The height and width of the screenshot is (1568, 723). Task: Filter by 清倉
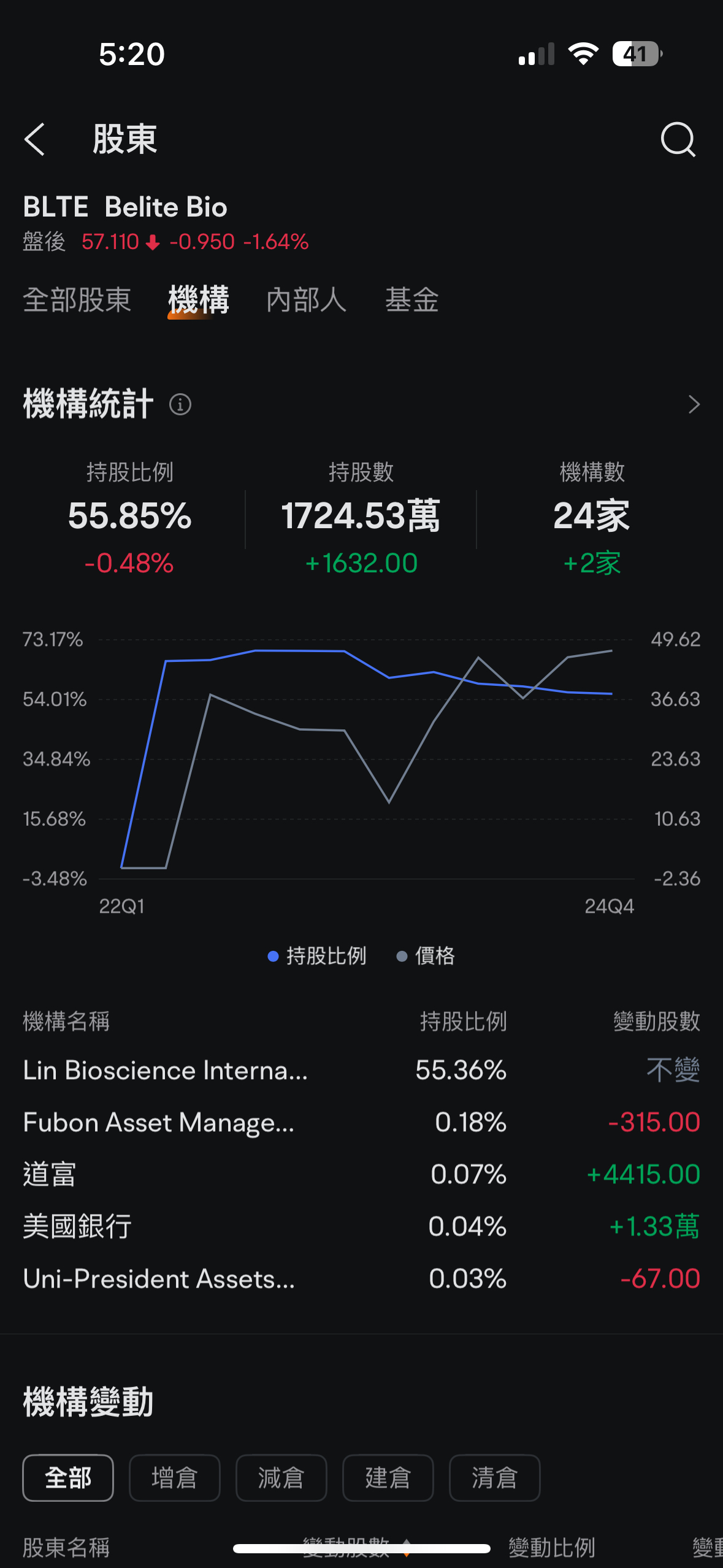(x=495, y=1478)
